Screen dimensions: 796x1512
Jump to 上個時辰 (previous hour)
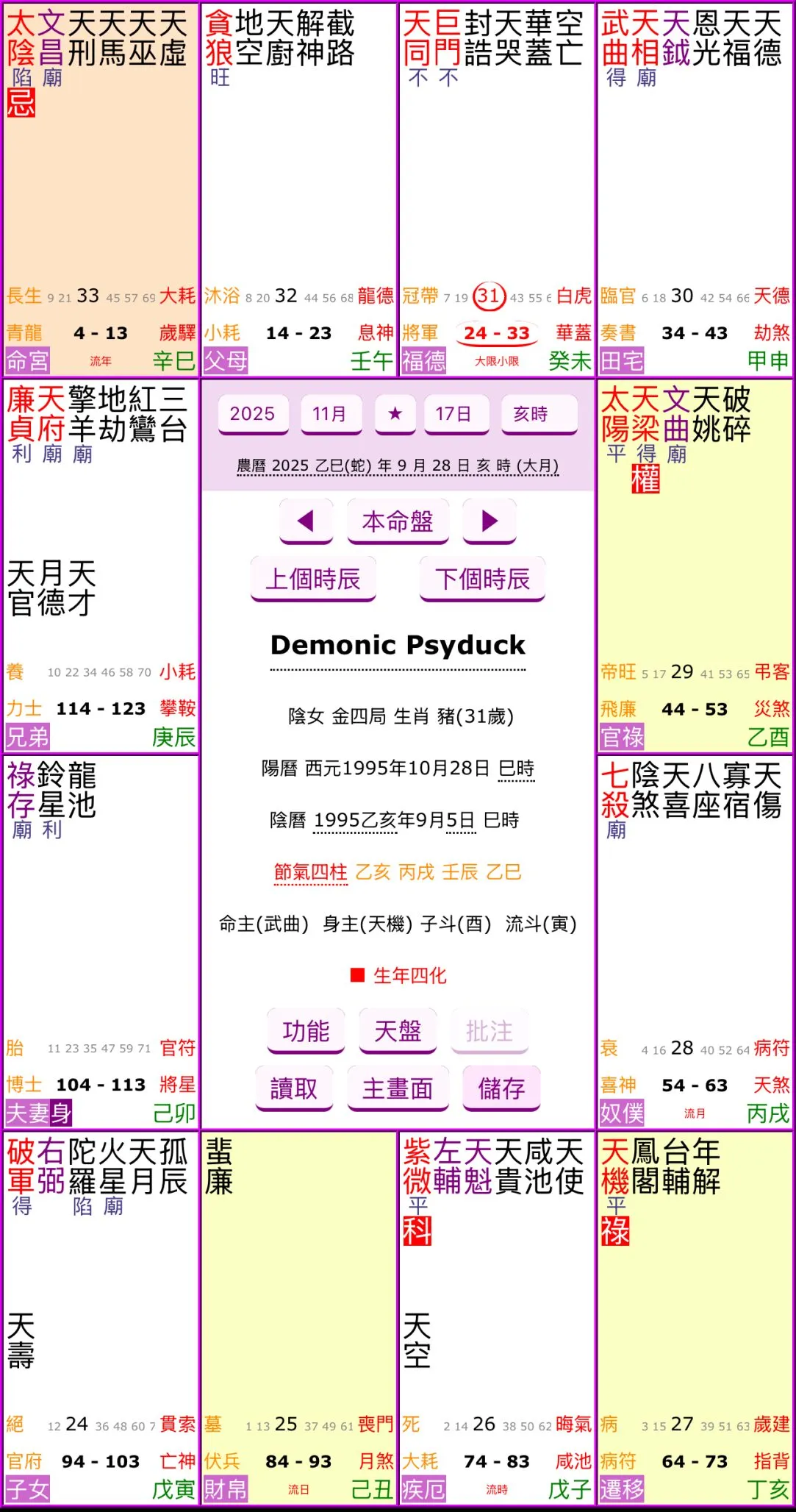tap(313, 579)
